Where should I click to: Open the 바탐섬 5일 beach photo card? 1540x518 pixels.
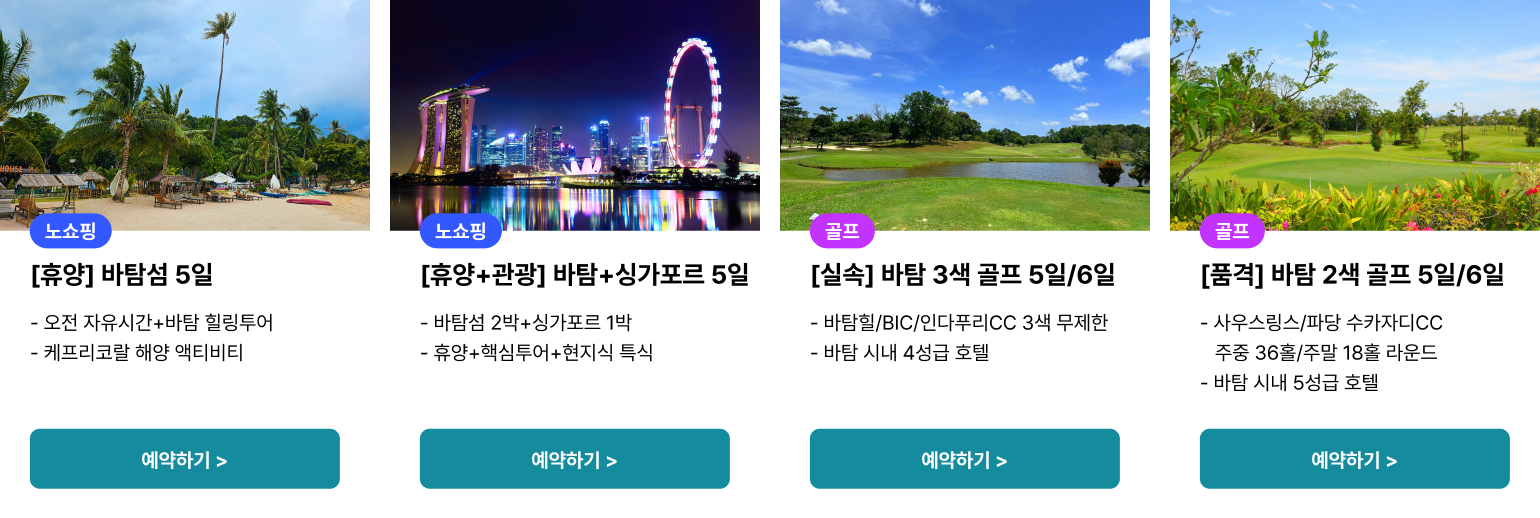coord(185,115)
